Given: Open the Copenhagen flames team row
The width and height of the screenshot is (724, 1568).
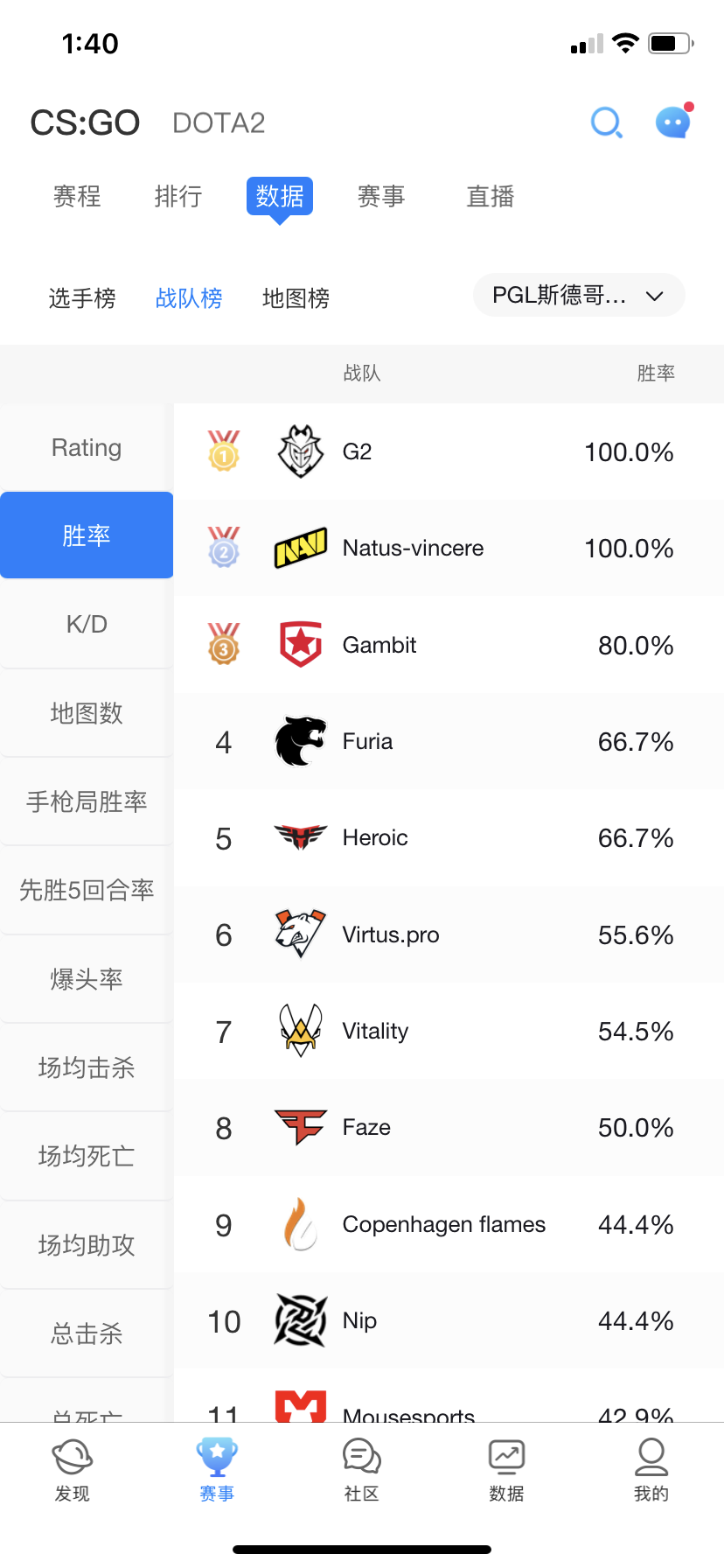Looking at the screenshot, I should pyautogui.click(x=448, y=1224).
